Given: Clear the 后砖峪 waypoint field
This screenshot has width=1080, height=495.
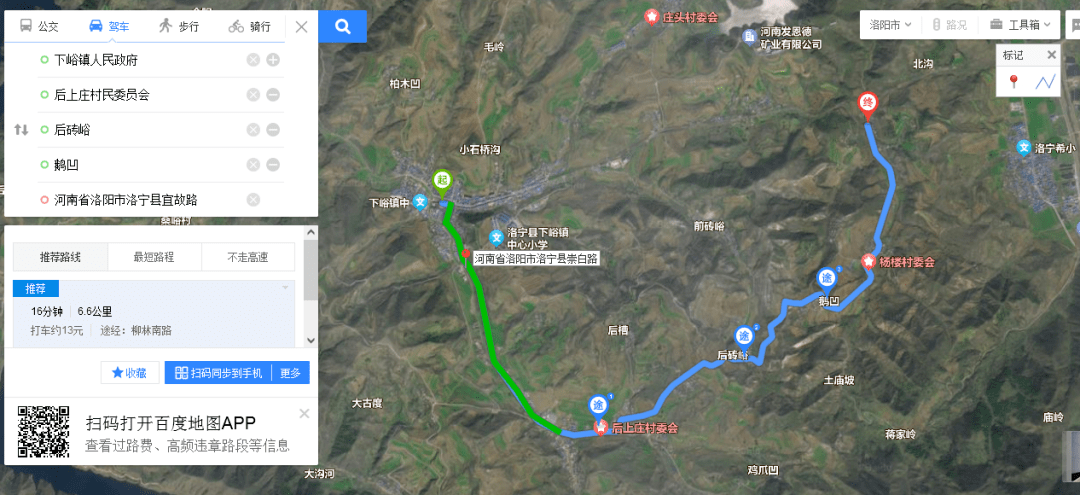Looking at the screenshot, I should coord(253,130).
